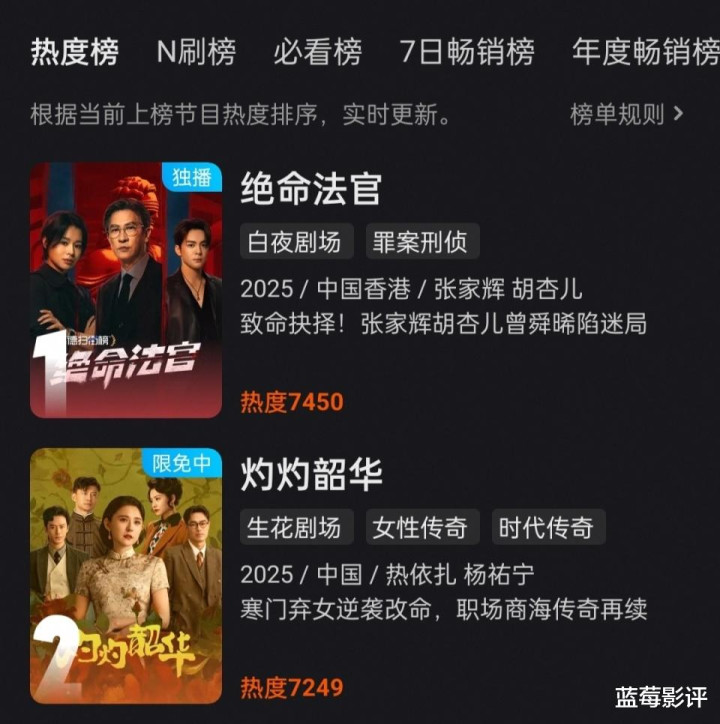Tap the 女性传奇 tag
The height and width of the screenshot is (724, 720).
[422, 527]
